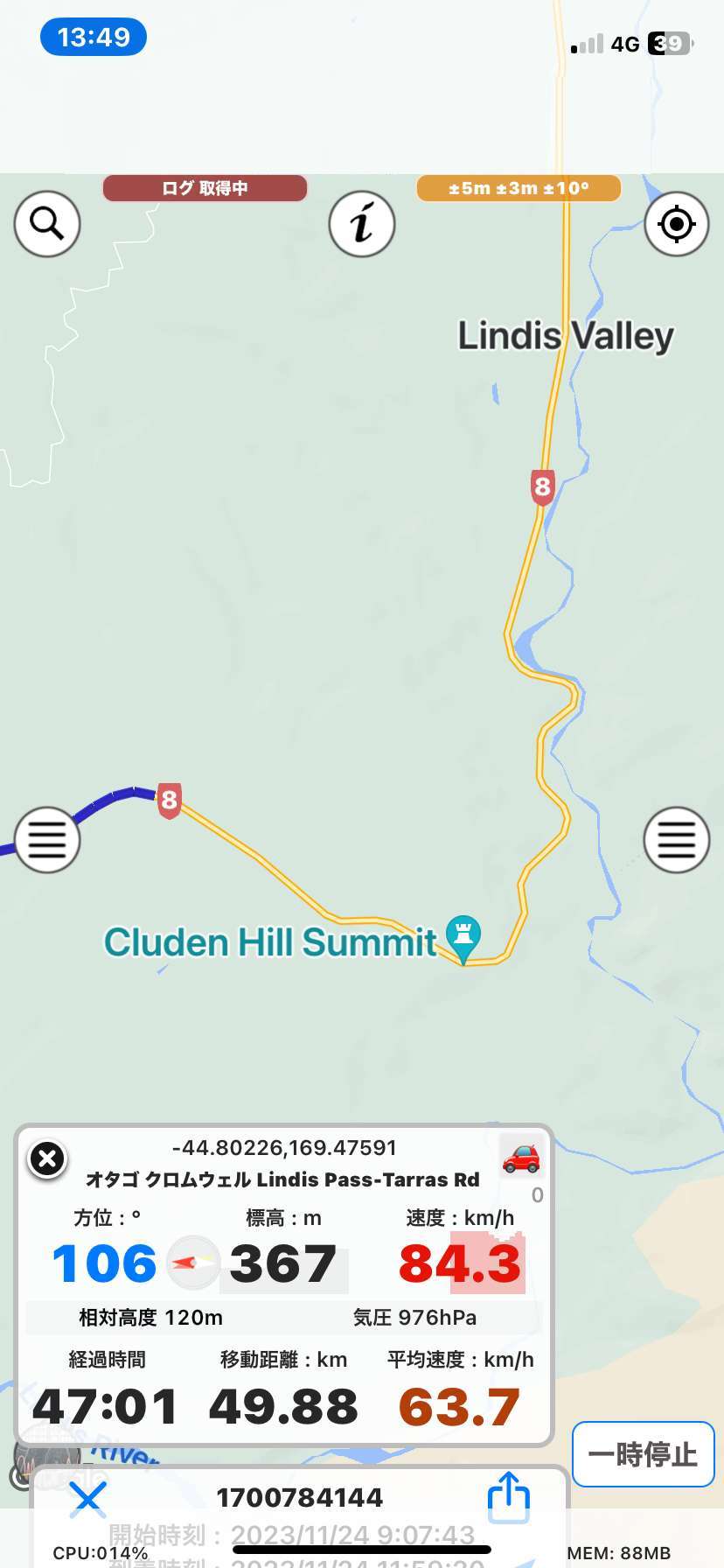This screenshot has width=724, height=1568.
Task: Open the info button
Action: tap(362, 224)
